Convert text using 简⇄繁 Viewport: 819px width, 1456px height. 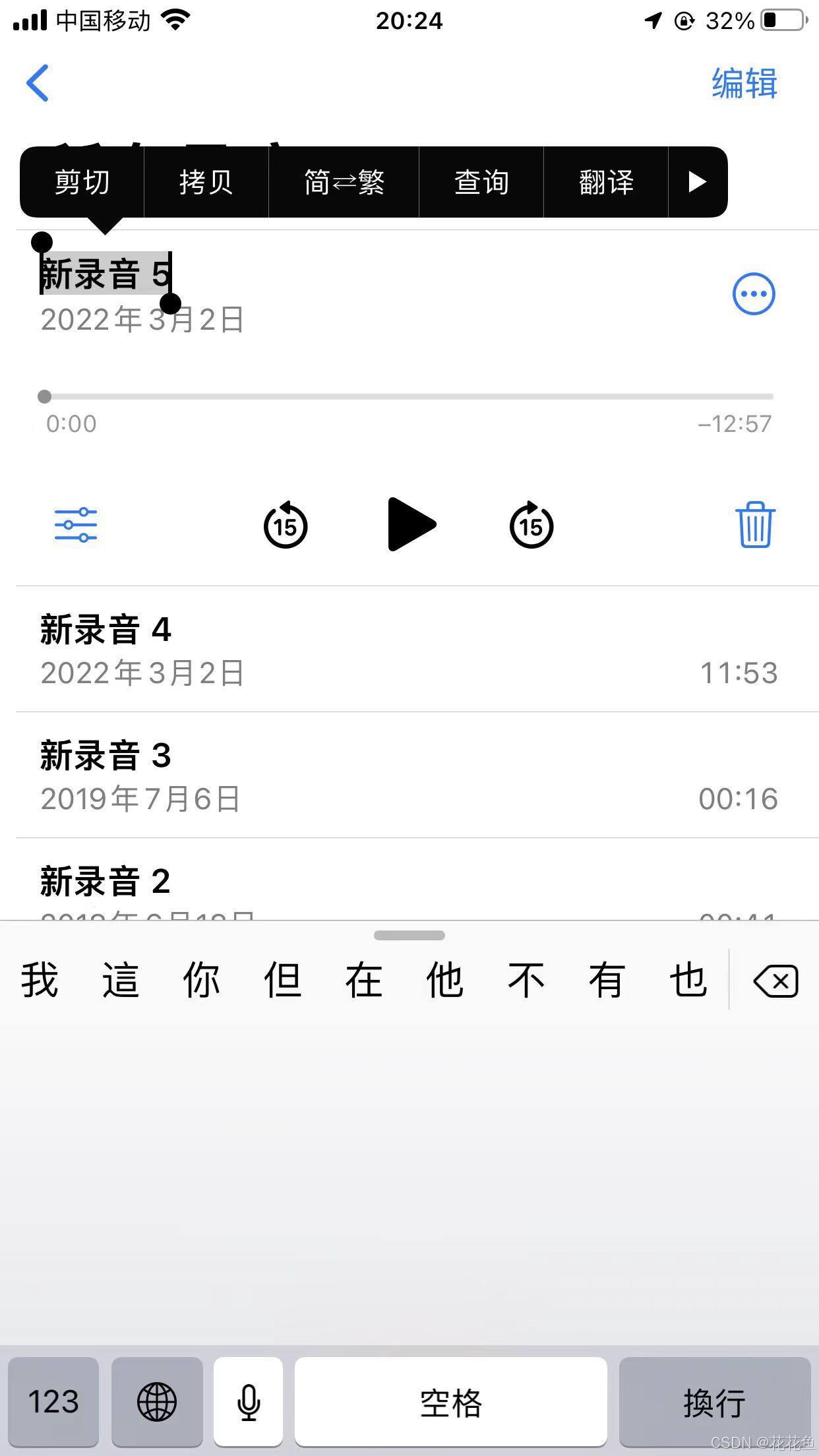pos(344,182)
